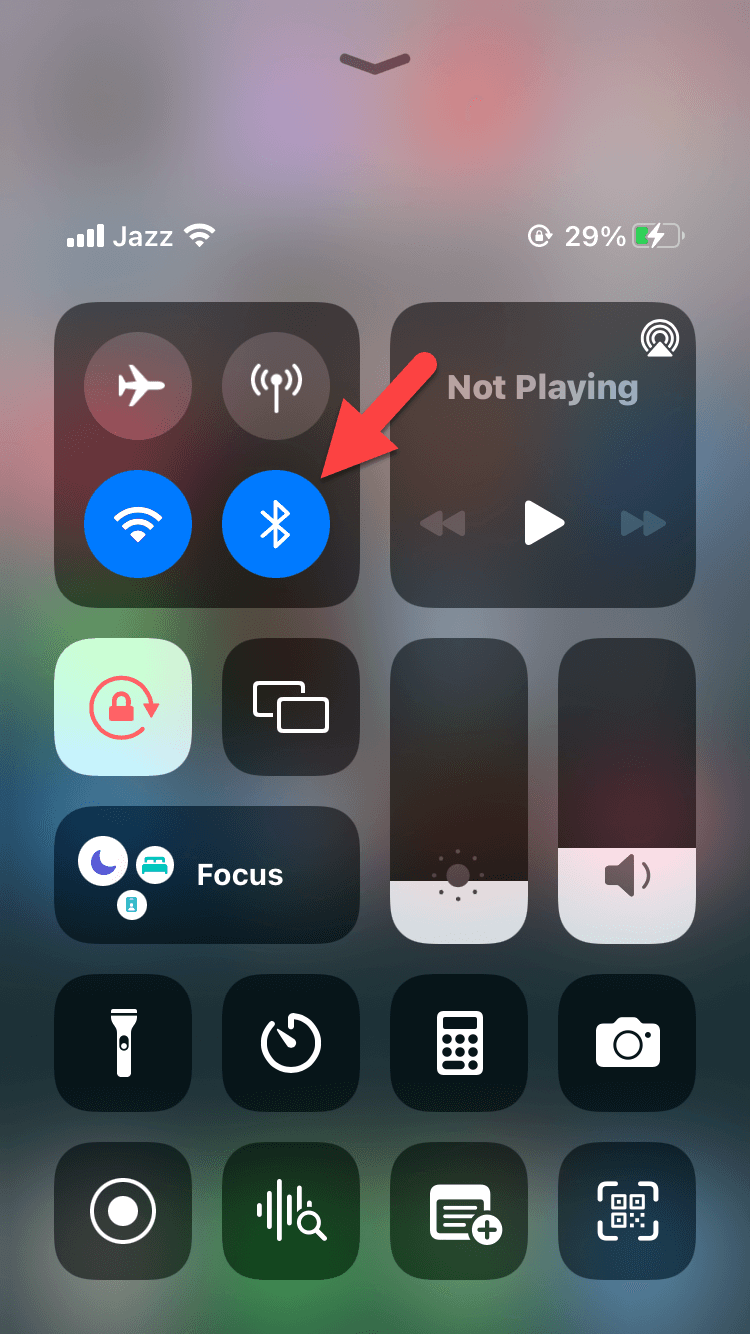Open the AirPlay audio output picker

click(x=659, y=339)
